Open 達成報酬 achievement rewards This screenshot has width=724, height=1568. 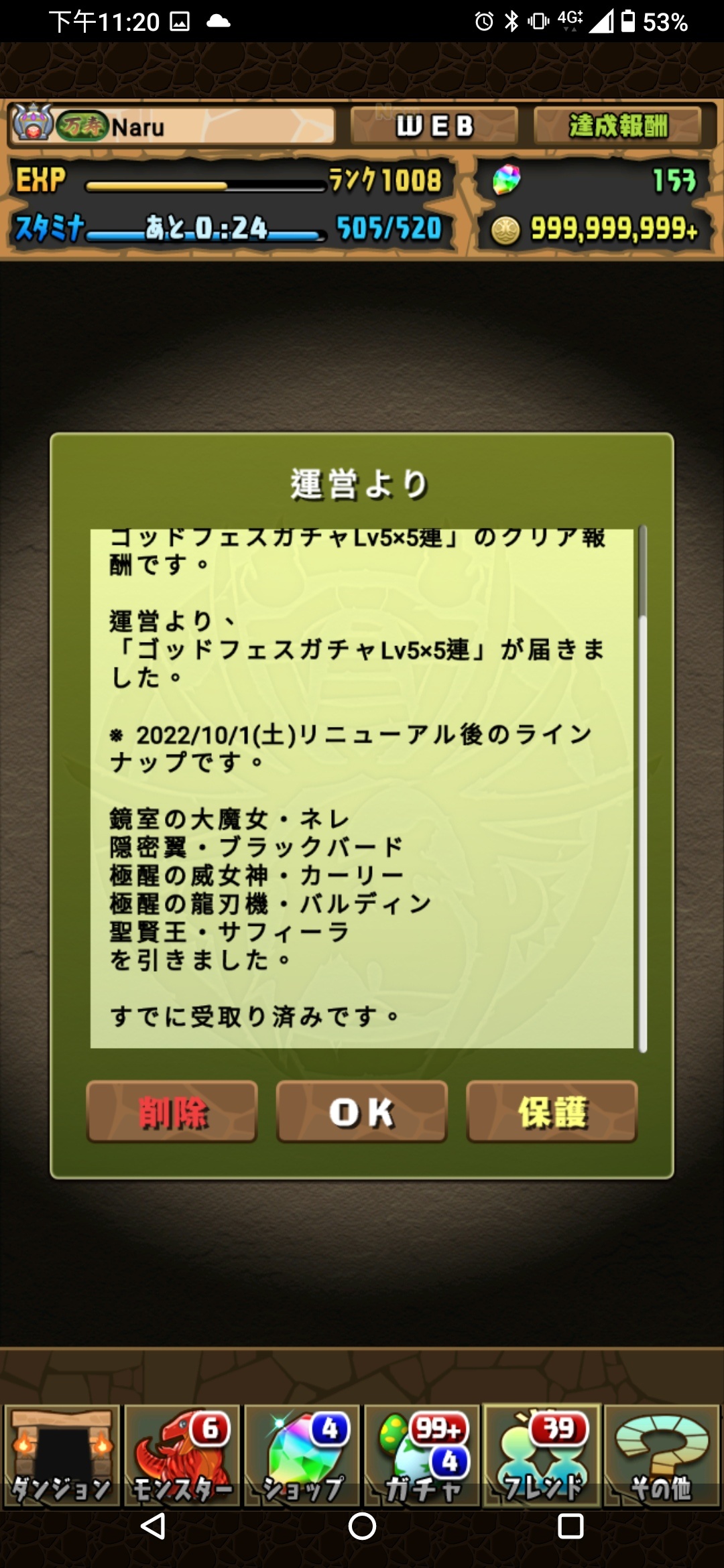(617, 126)
